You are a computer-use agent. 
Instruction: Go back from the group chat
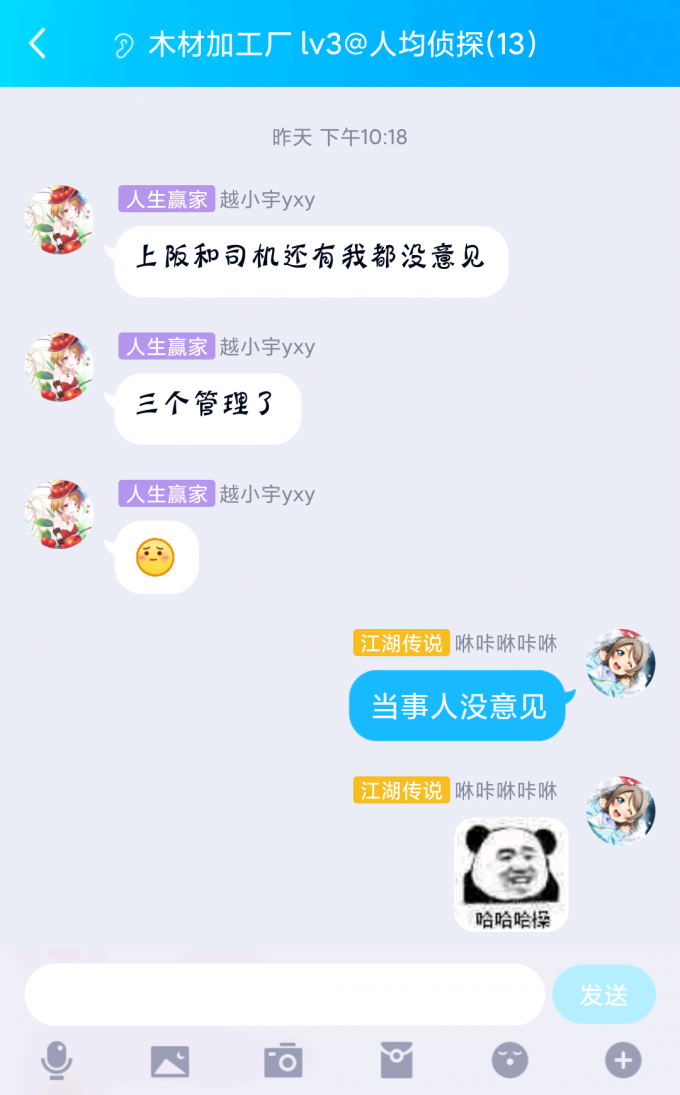pyautogui.click(x=38, y=43)
